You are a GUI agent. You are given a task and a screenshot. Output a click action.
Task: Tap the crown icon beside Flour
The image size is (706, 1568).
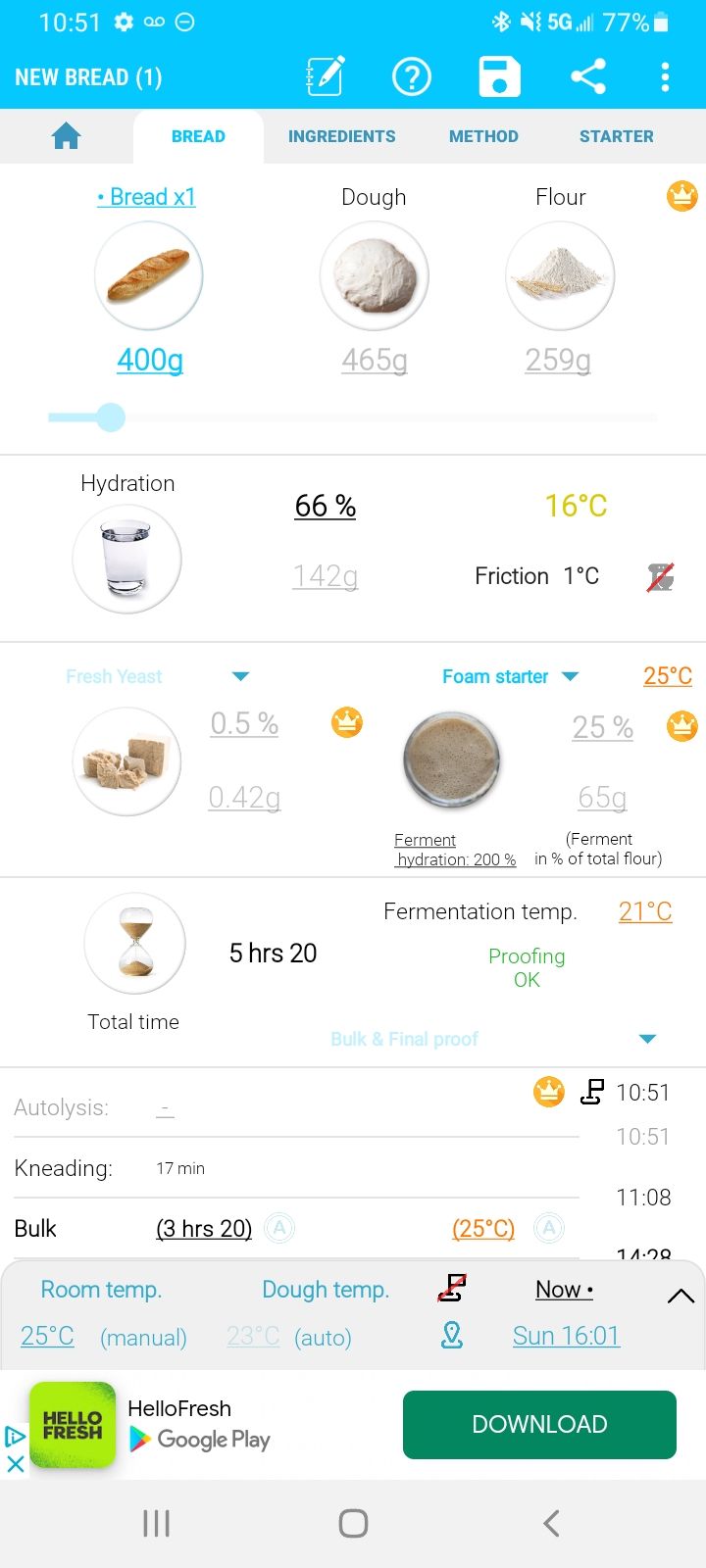coord(681,198)
